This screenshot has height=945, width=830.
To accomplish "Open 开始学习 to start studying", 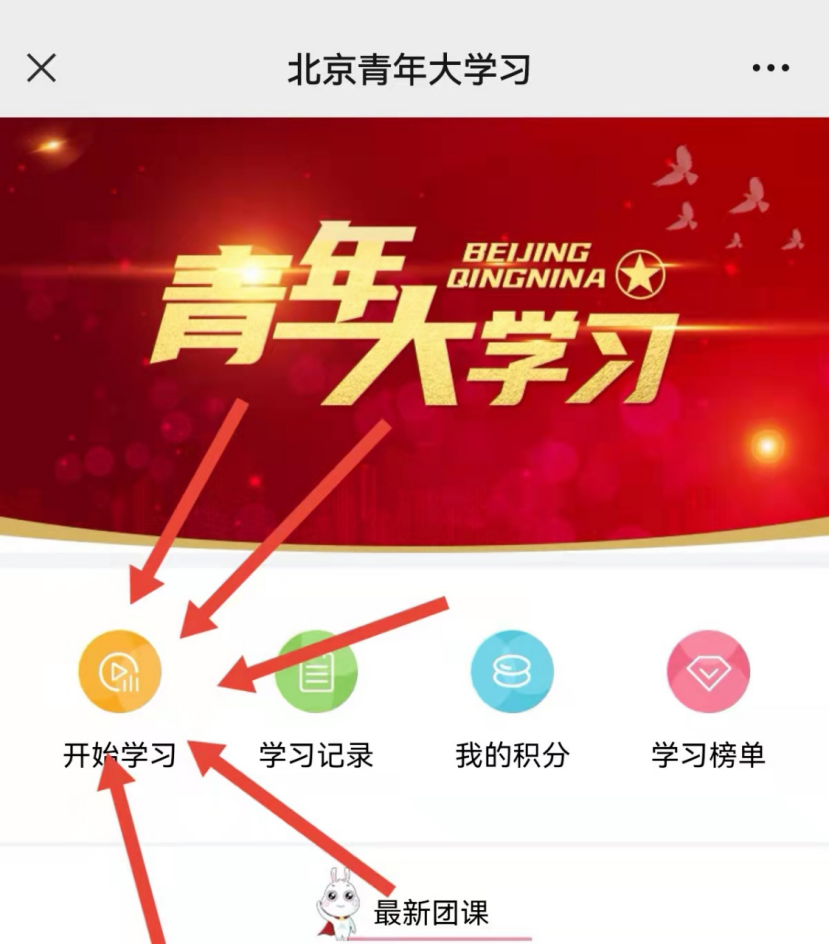I will pyautogui.click(x=119, y=672).
